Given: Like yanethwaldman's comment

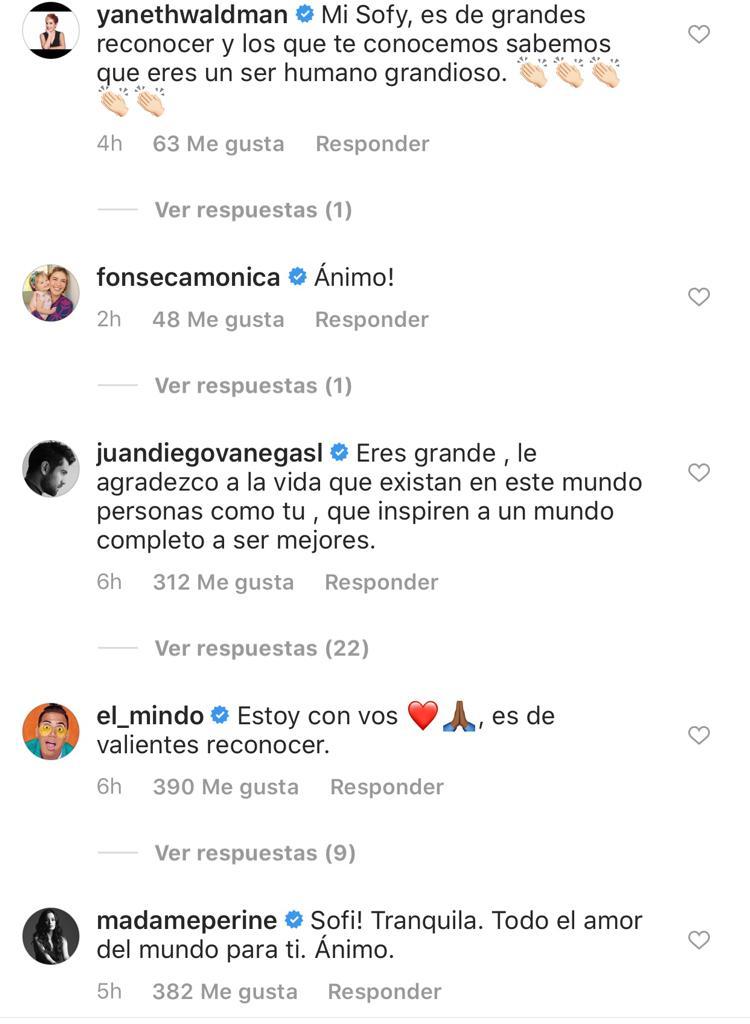Looking at the screenshot, I should [700, 35].
